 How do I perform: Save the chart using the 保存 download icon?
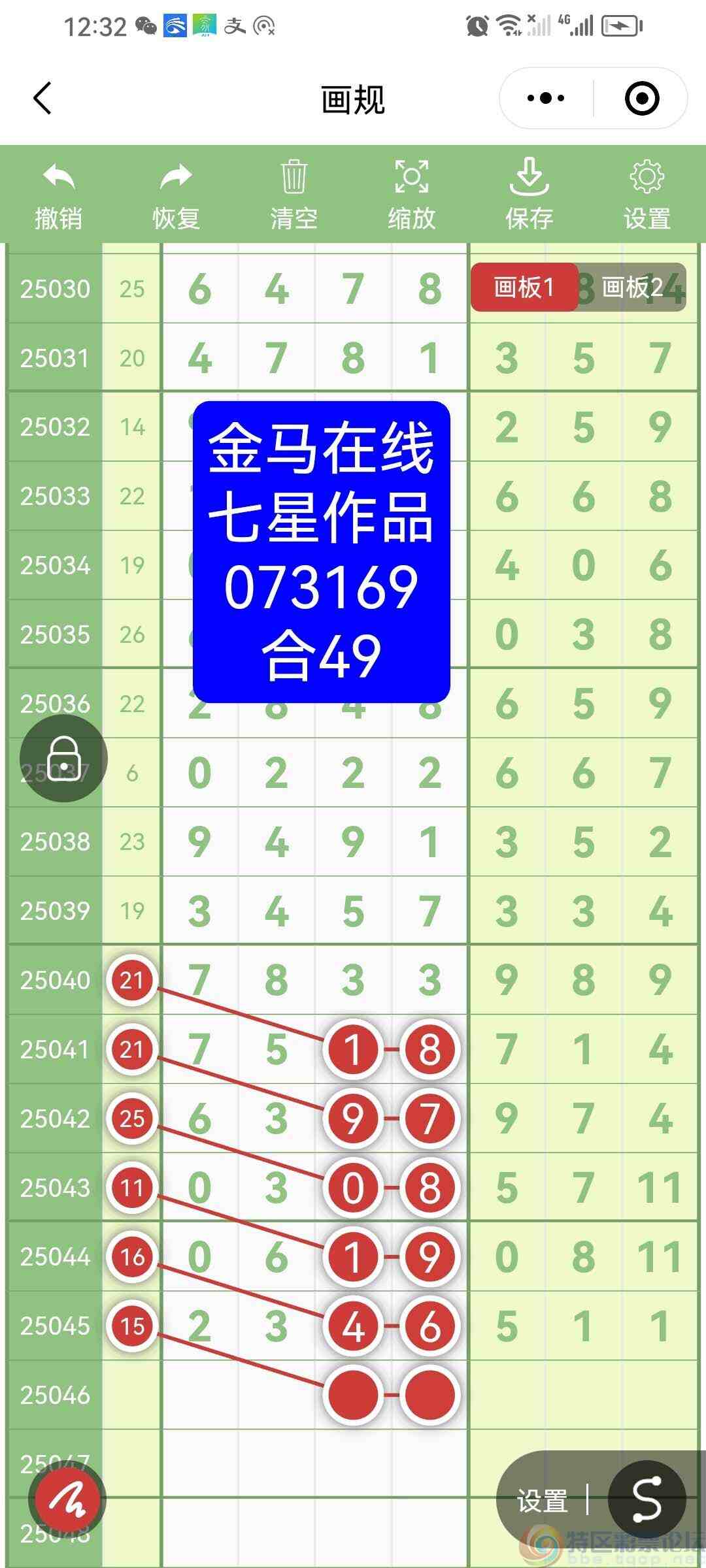tap(529, 193)
